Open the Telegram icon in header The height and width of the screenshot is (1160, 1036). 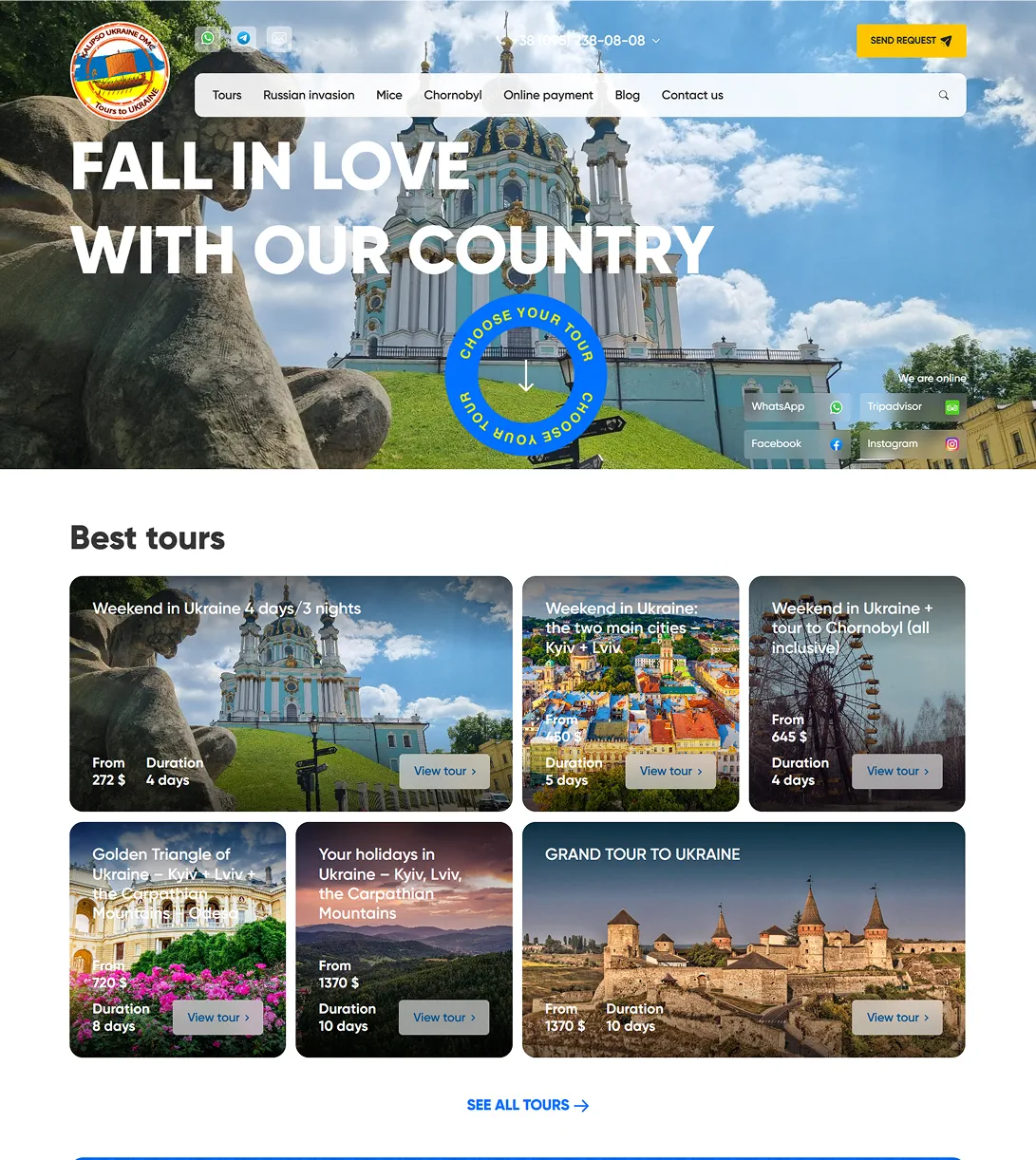[244, 39]
